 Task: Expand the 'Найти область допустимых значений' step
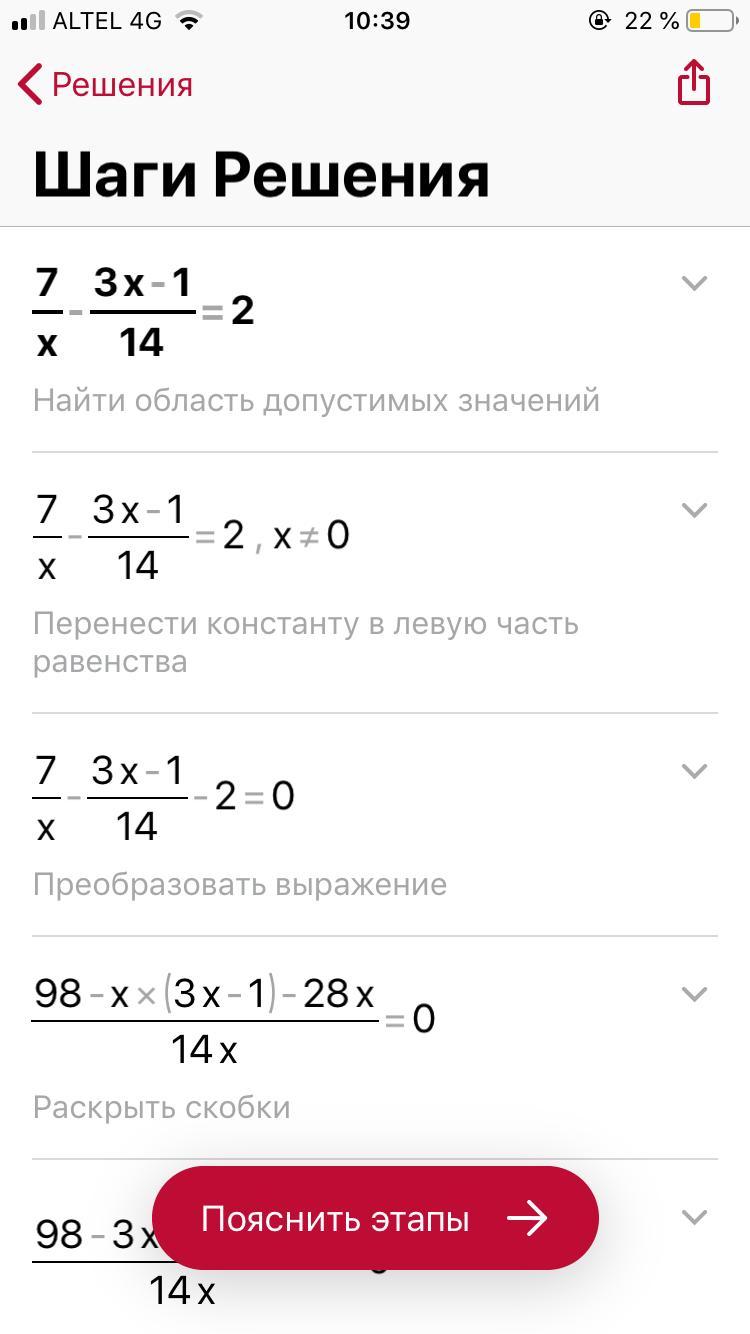pyautogui.click(x=693, y=284)
